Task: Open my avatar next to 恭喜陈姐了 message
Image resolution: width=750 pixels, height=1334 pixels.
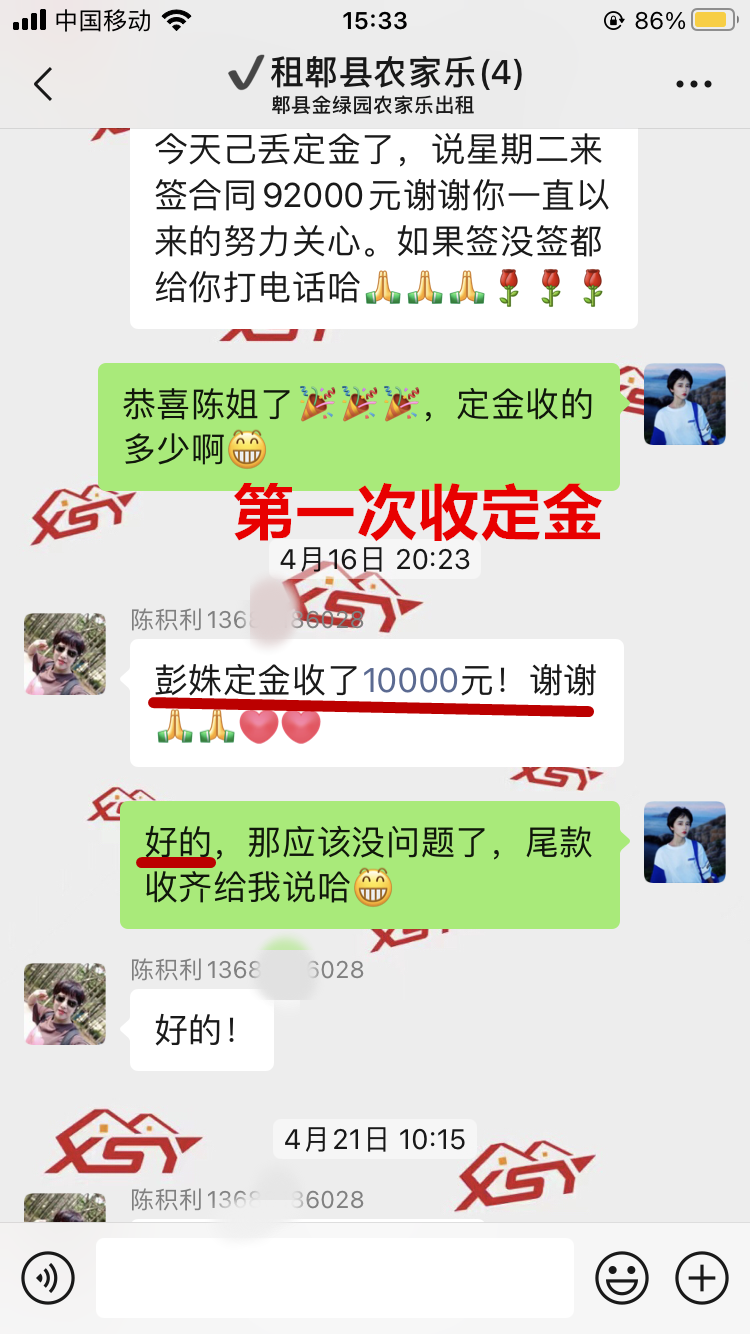Action: [684, 404]
